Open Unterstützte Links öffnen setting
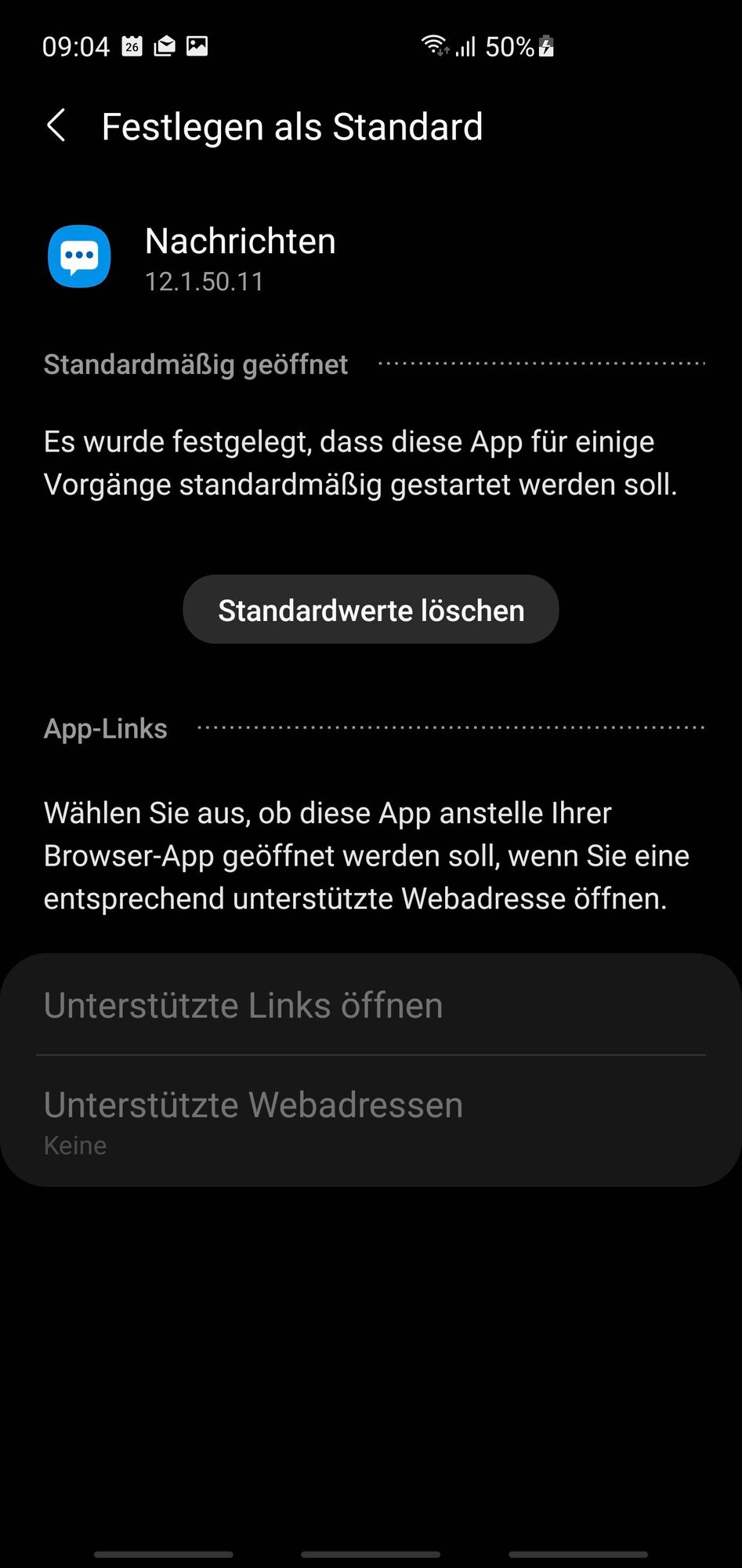The image size is (742, 1568). pyautogui.click(x=371, y=1005)
